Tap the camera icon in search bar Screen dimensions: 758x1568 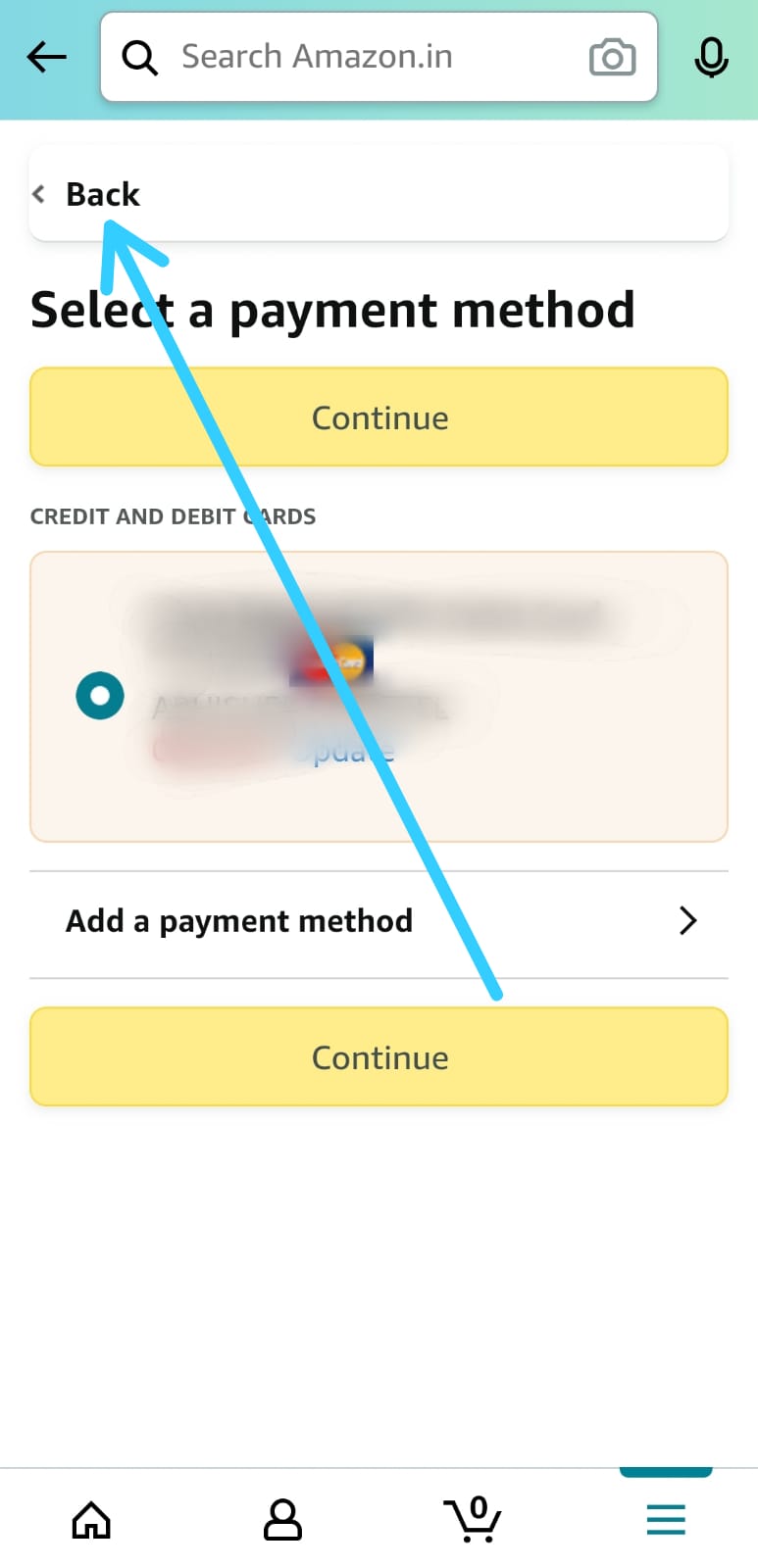pos(611,57)
